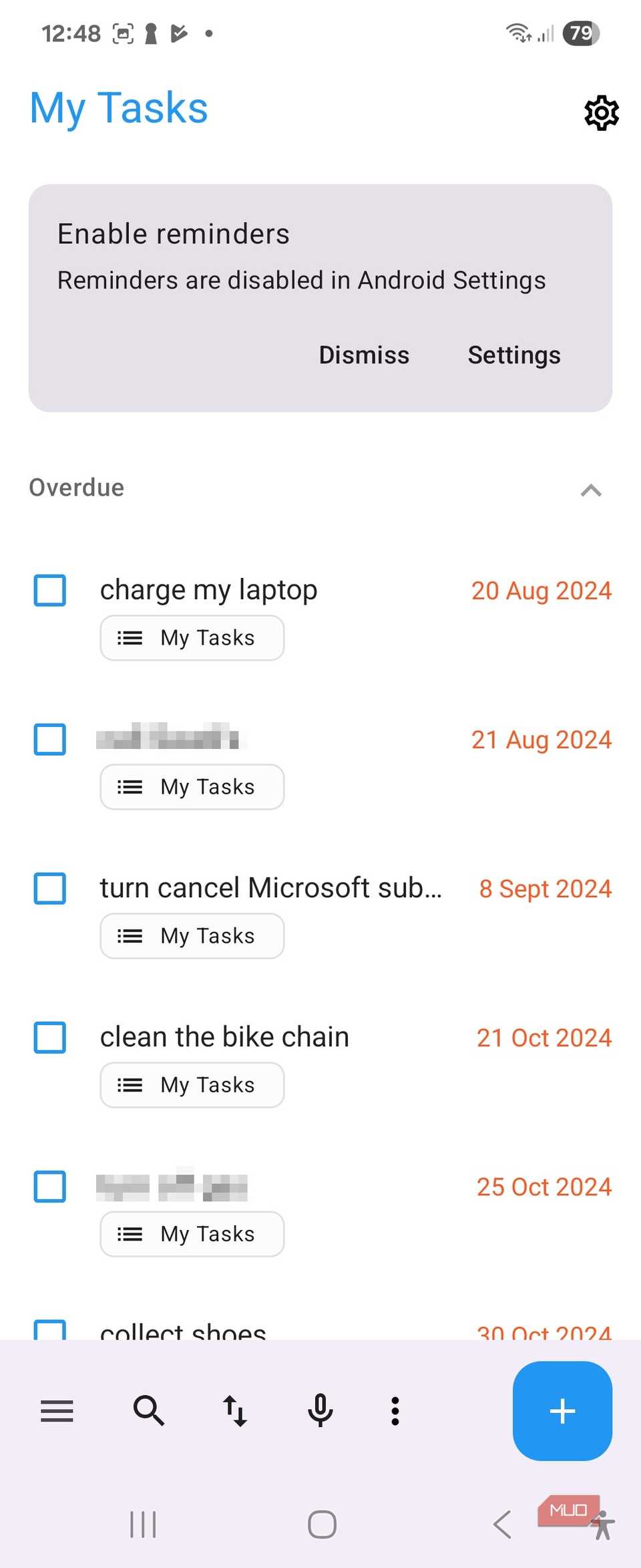Start voice input with the microphone
641x1568 pixels.
coord(320,1411)
